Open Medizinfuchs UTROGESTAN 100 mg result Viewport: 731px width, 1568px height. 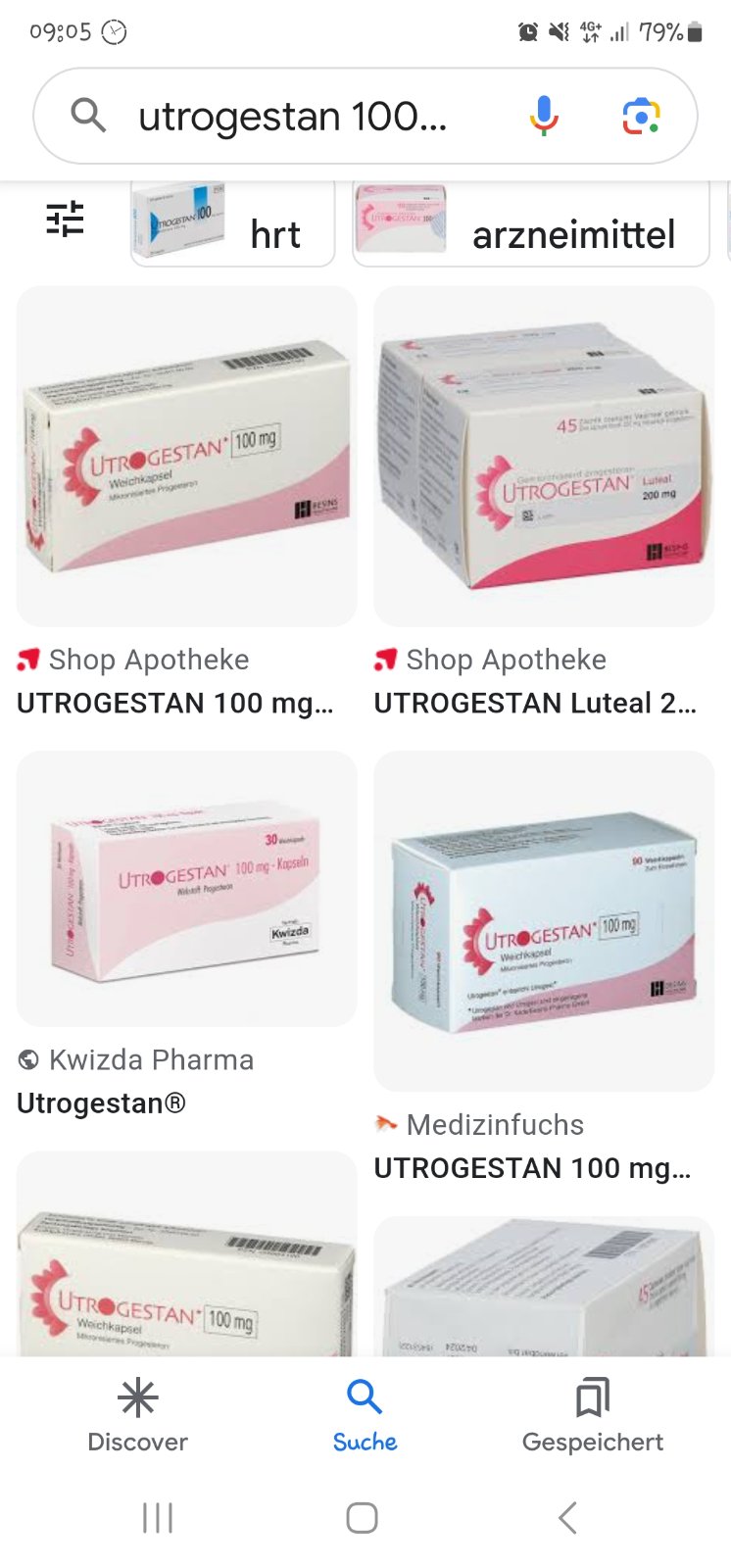[544, 921]
